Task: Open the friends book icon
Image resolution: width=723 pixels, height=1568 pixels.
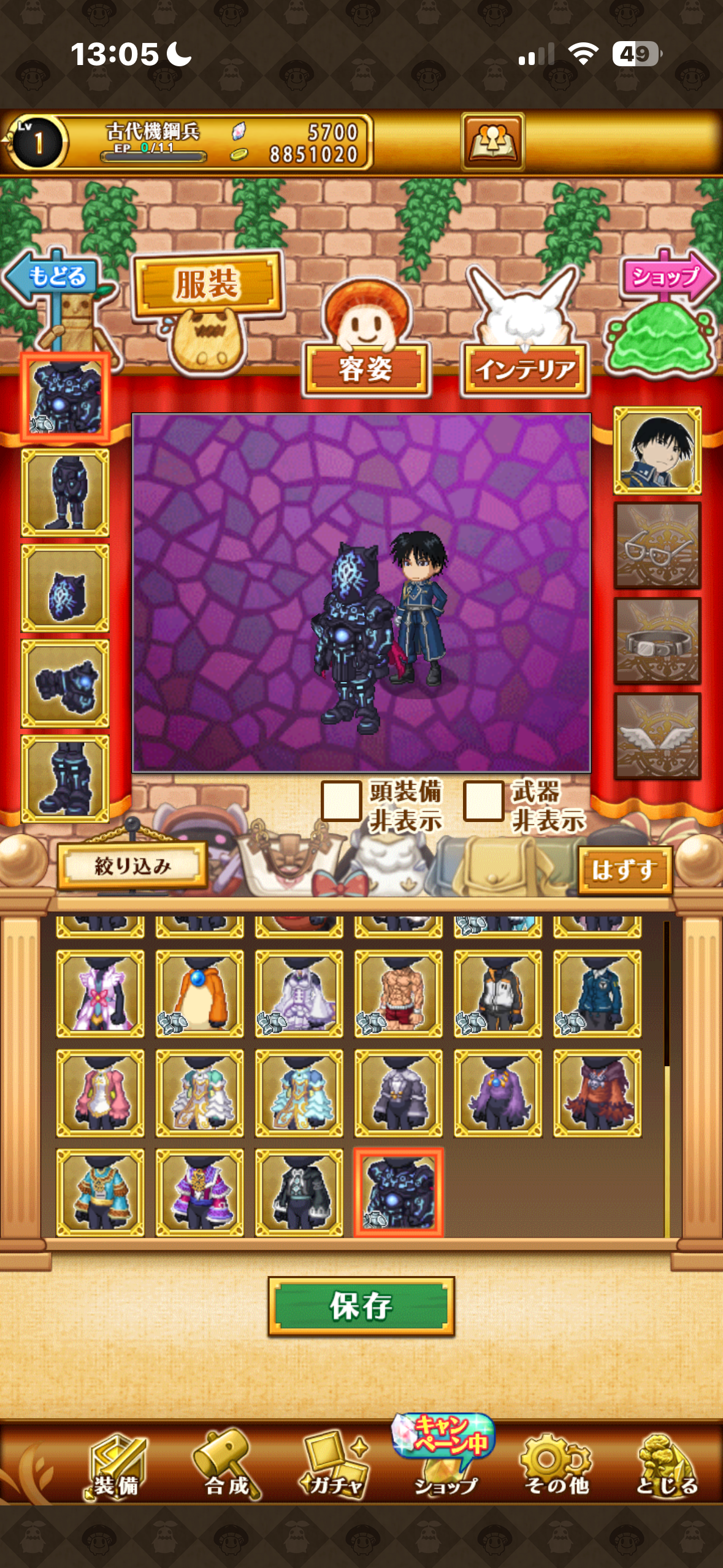Action: click(x=492, y=142)
